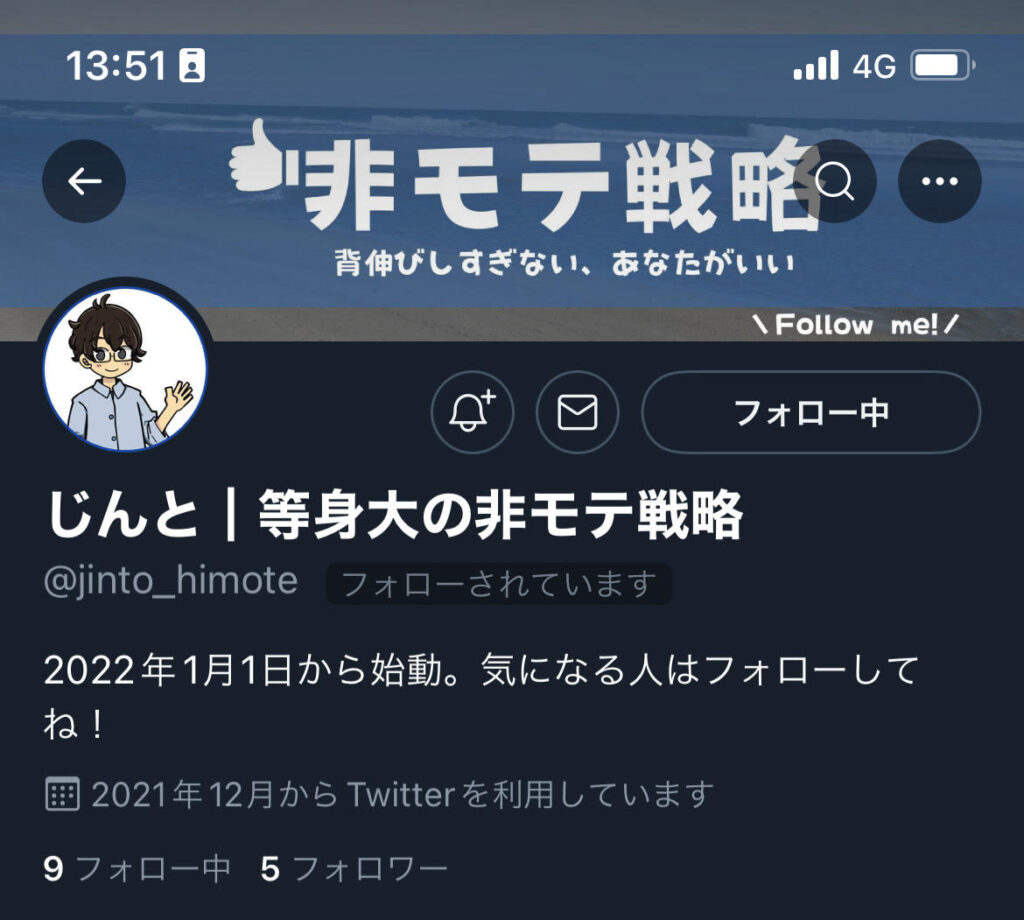Open the three-dot overflow menu

pos(939,181)
